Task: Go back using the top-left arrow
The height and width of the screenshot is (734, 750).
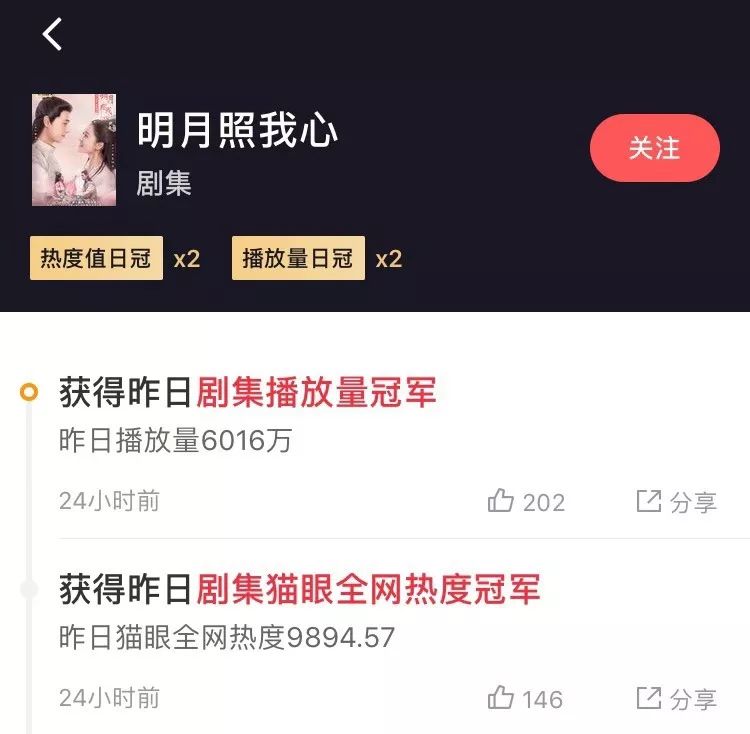Action: coord(52,35)
